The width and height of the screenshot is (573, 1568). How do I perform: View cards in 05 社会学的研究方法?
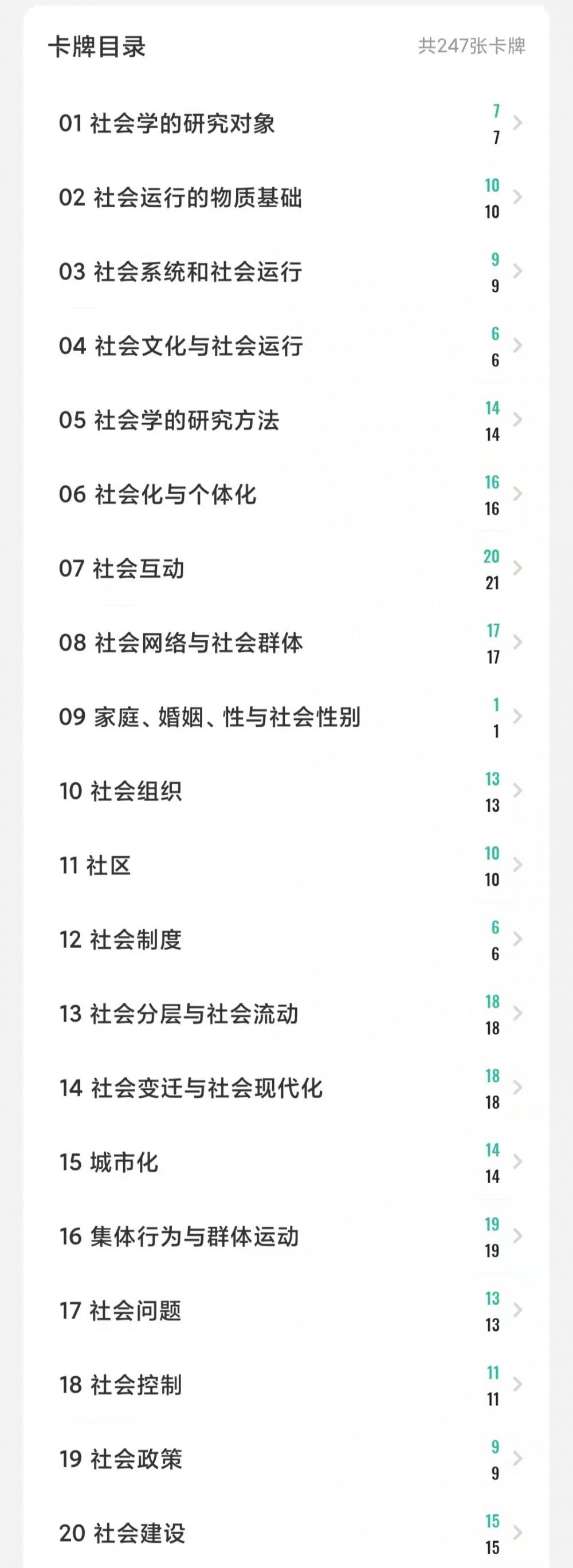[x=168, y=420]
